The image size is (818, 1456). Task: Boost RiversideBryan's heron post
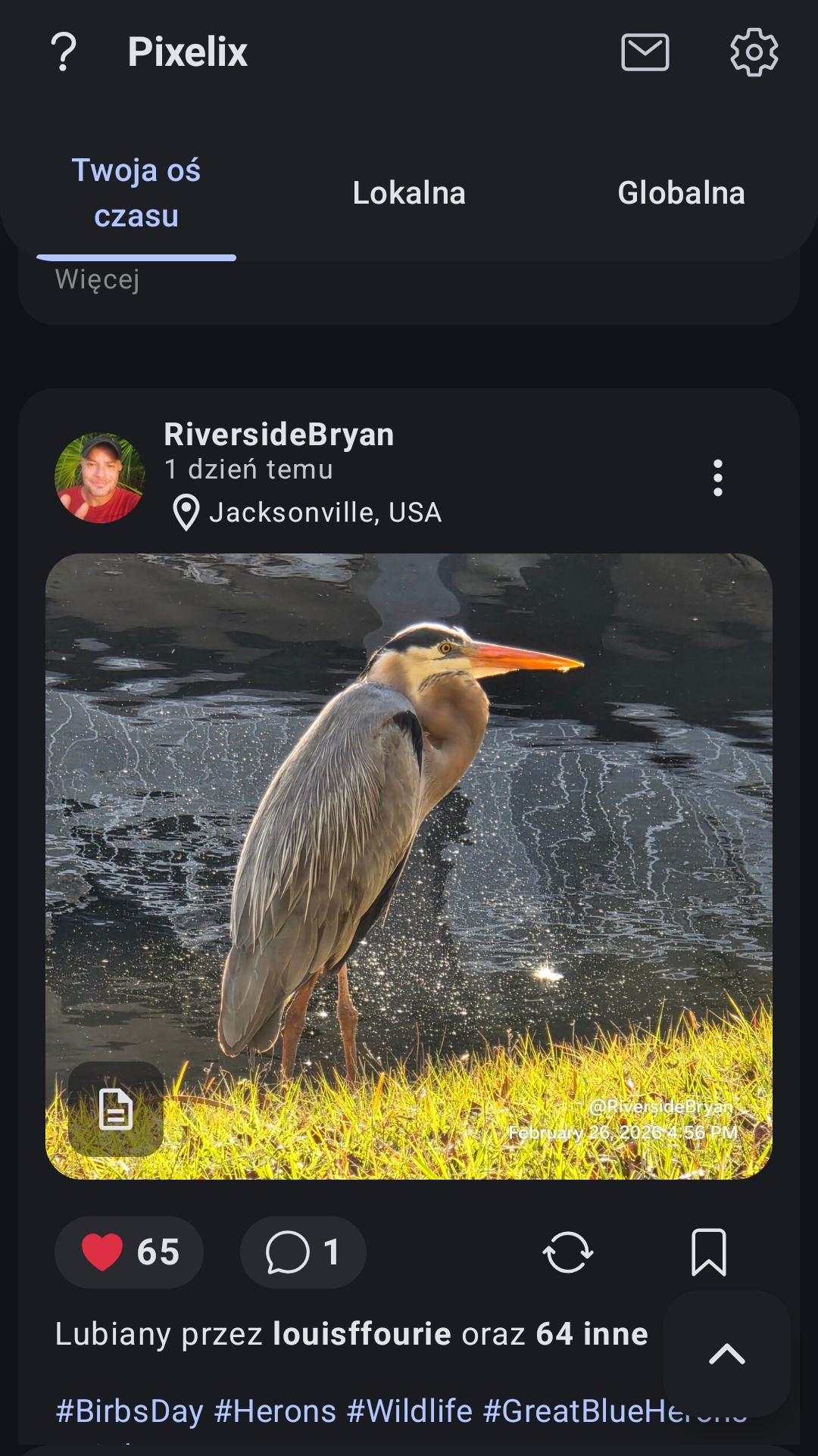pos(568,1252)
